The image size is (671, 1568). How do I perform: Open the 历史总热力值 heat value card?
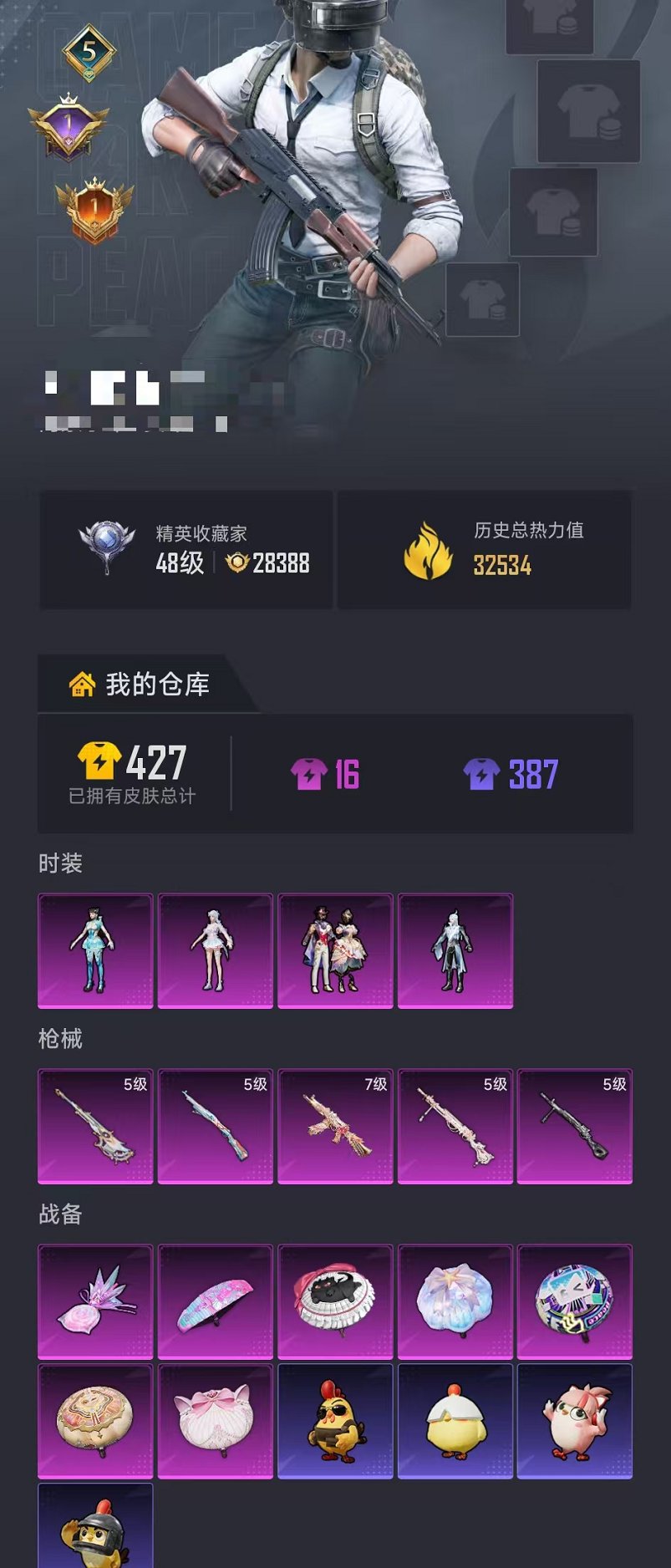(484, 549)
